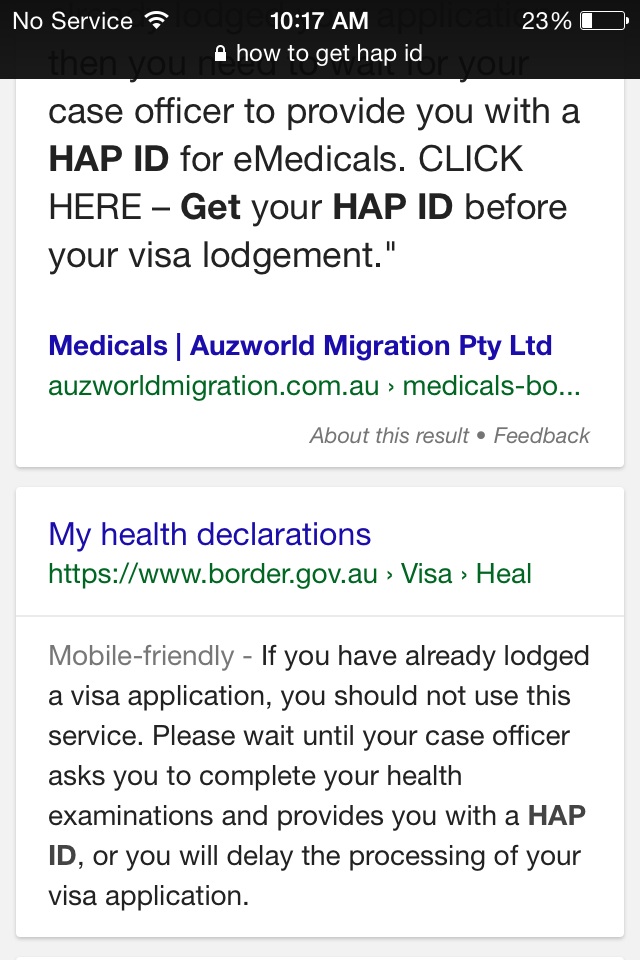Open the My health declarations result
The image size is (640, 960).
coord(210,534)
